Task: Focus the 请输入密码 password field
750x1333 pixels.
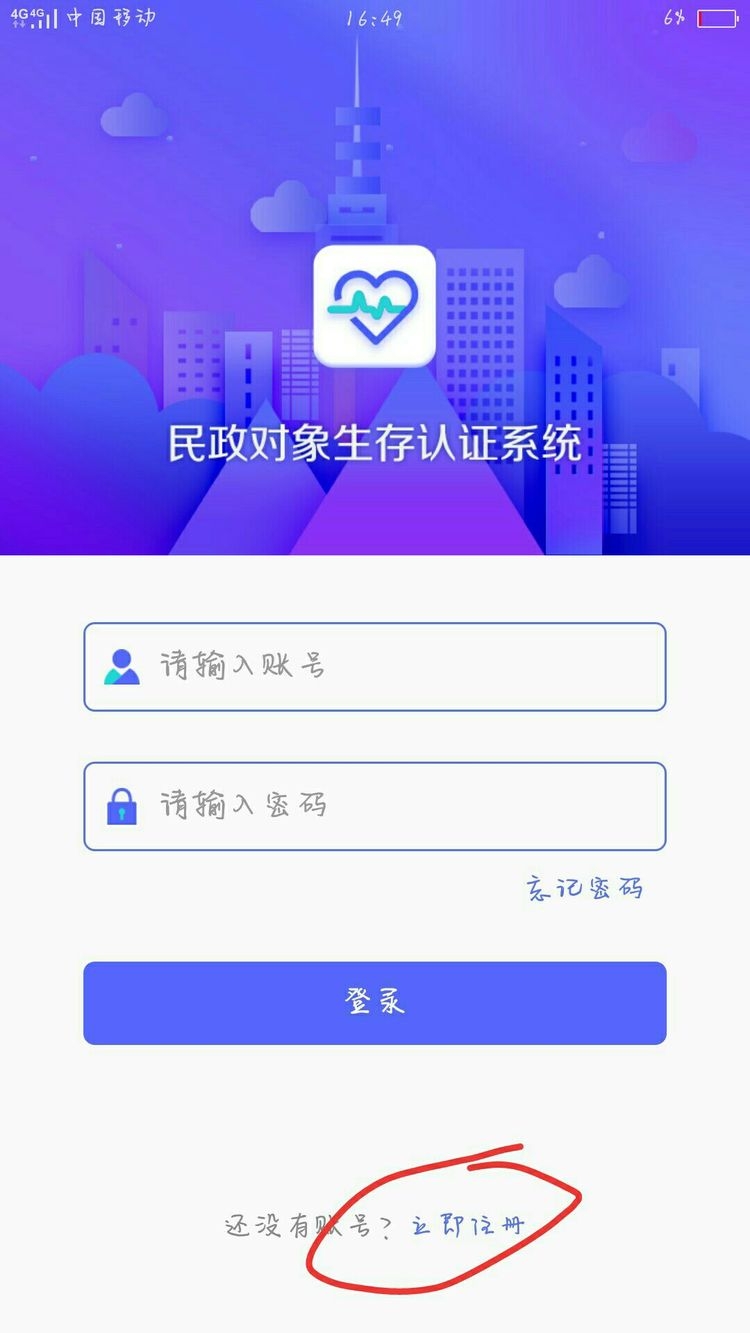Action: [x=375, y=806]
